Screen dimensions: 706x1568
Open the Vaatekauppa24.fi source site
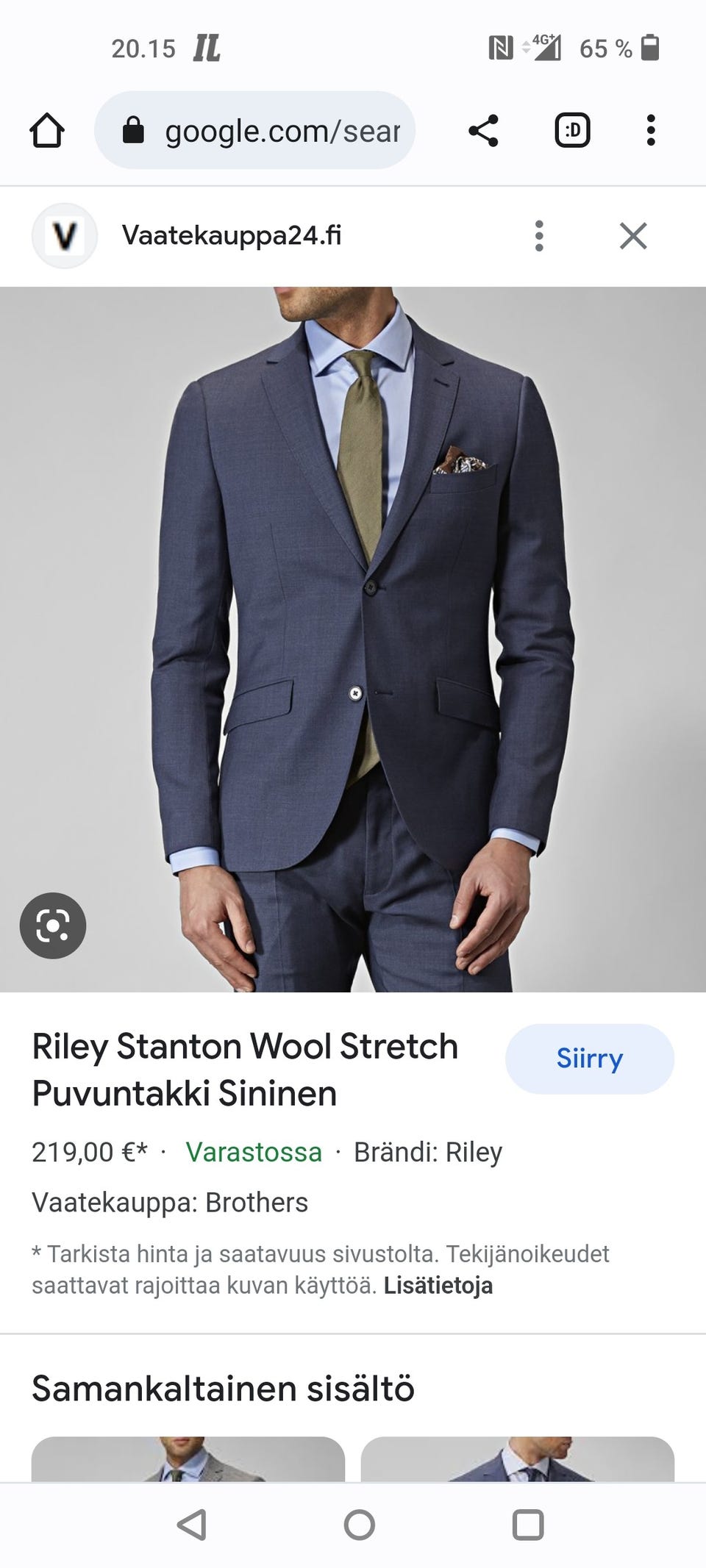pos(231,236)
